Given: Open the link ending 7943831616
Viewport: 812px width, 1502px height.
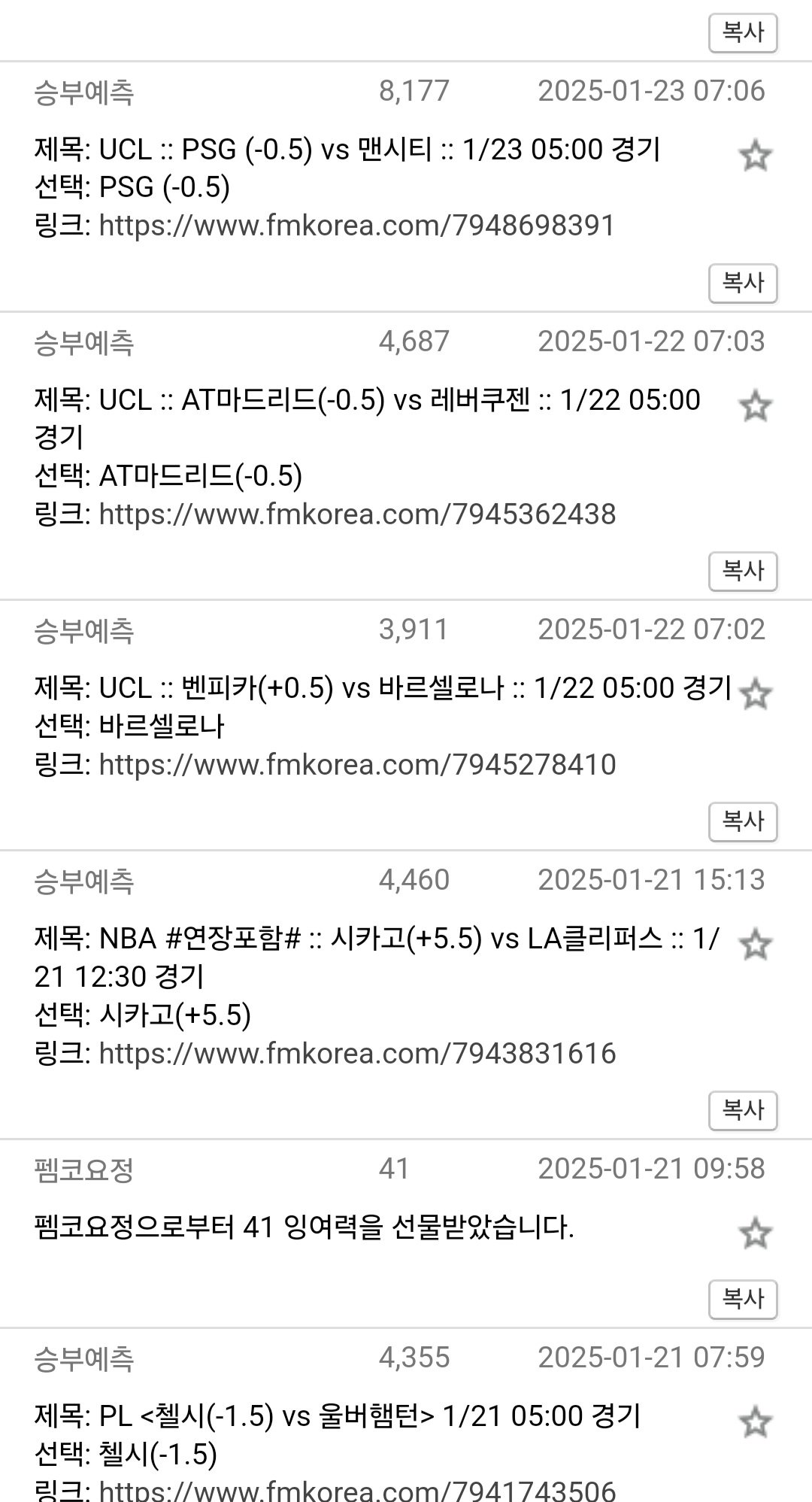Looking at the screenshot, I should (357, 1054).
